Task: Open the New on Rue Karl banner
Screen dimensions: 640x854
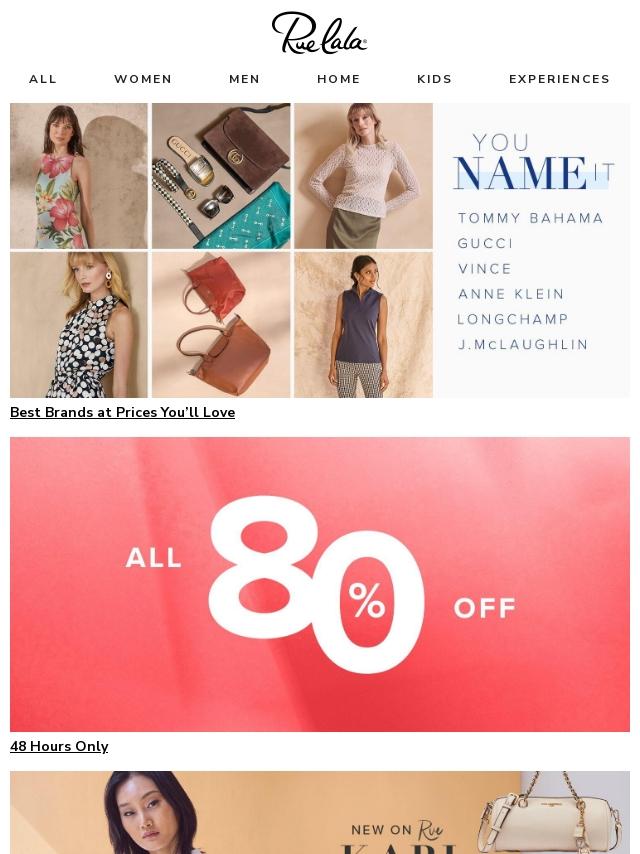Action: [x=320, y=812]
